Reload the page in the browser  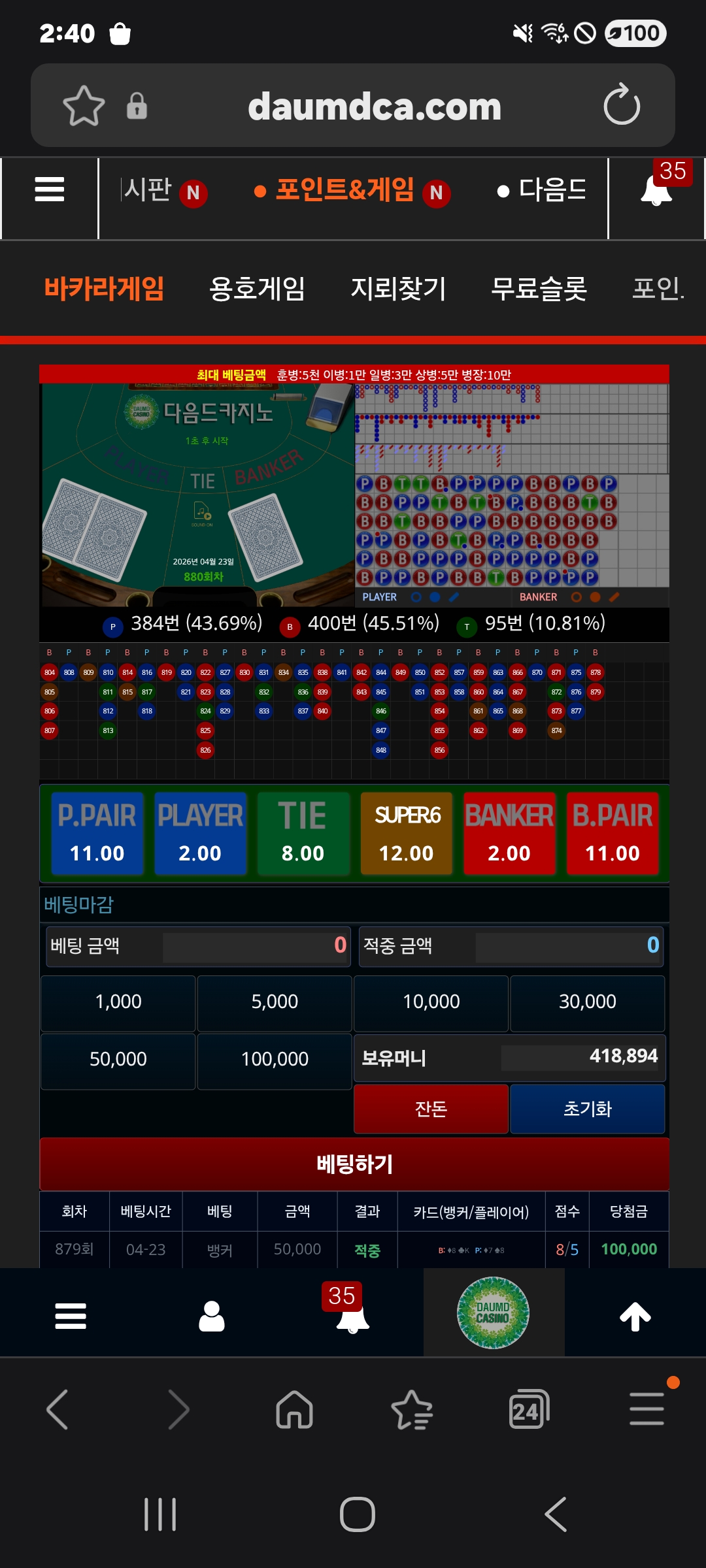click(622, 105)
